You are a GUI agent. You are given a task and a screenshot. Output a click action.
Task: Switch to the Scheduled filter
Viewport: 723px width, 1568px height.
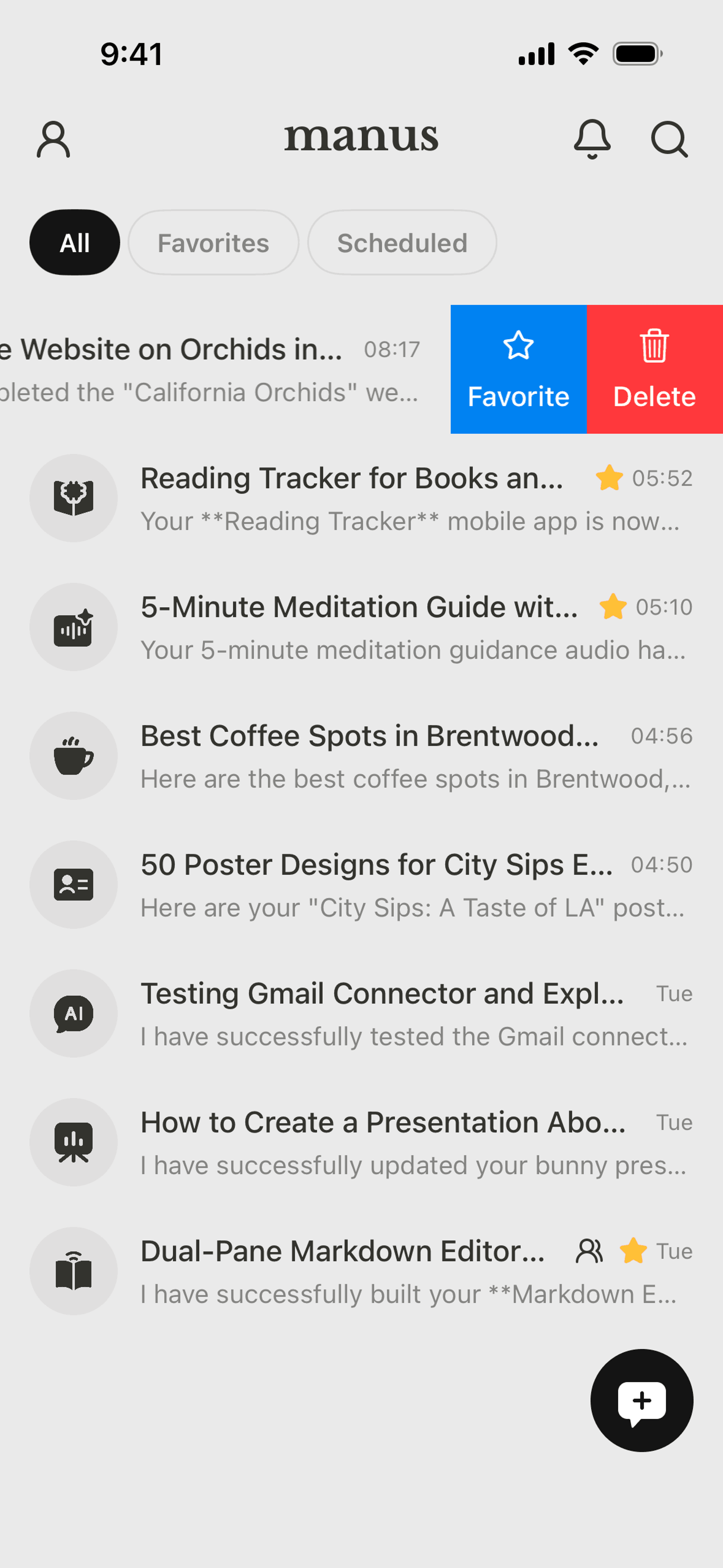coord(402,243)
